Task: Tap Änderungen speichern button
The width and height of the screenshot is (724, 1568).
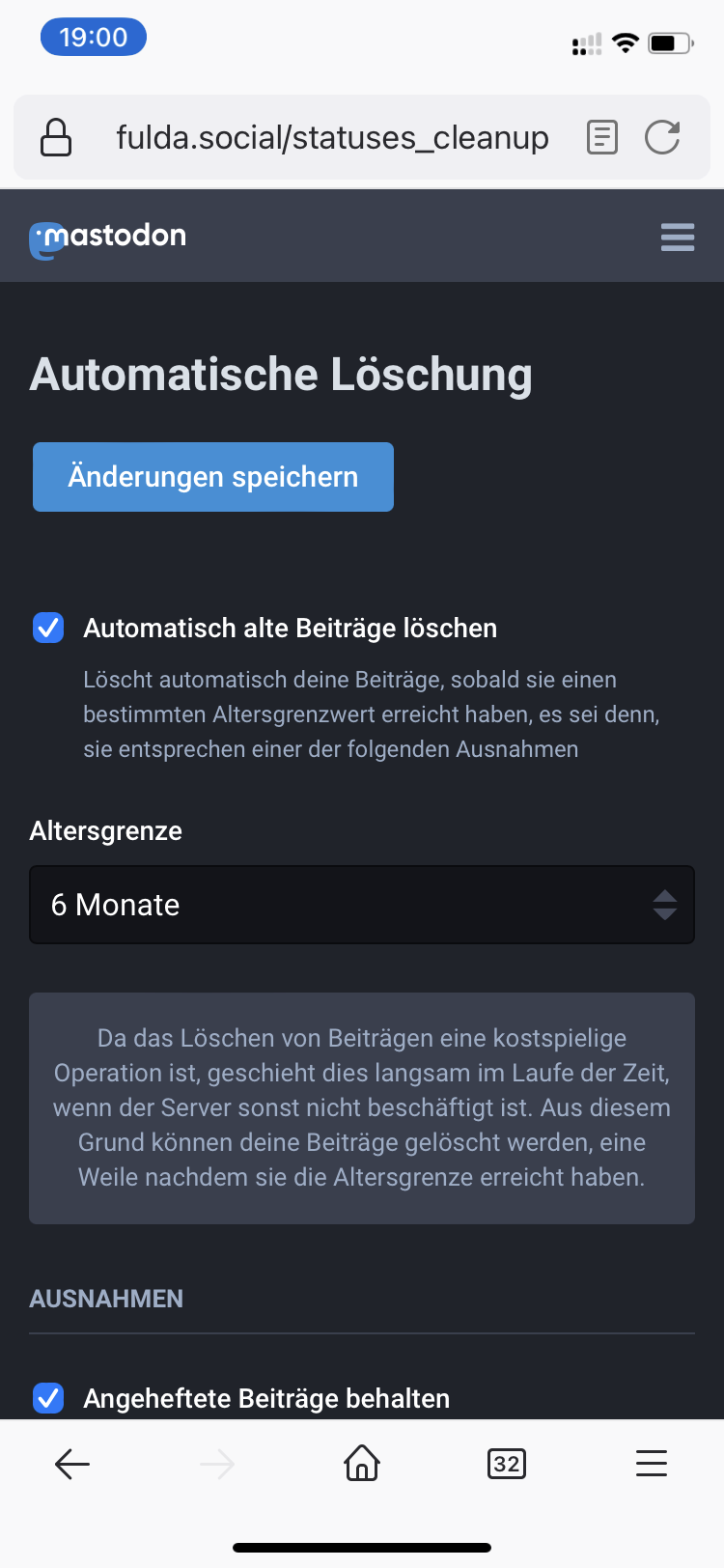Action: [x=213, y=477]
